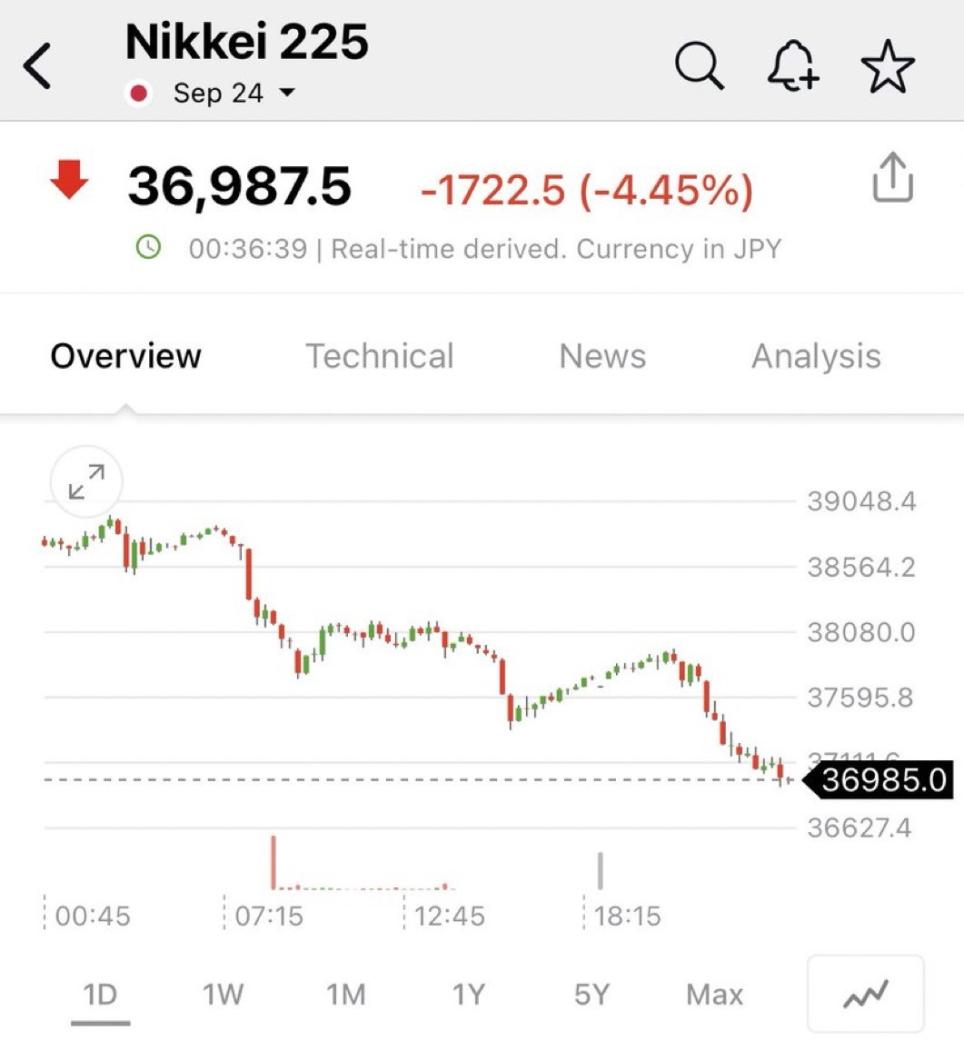Select the Overview tab
Viewport: 964px width, 1040px height.
click(x=126, y=356)
